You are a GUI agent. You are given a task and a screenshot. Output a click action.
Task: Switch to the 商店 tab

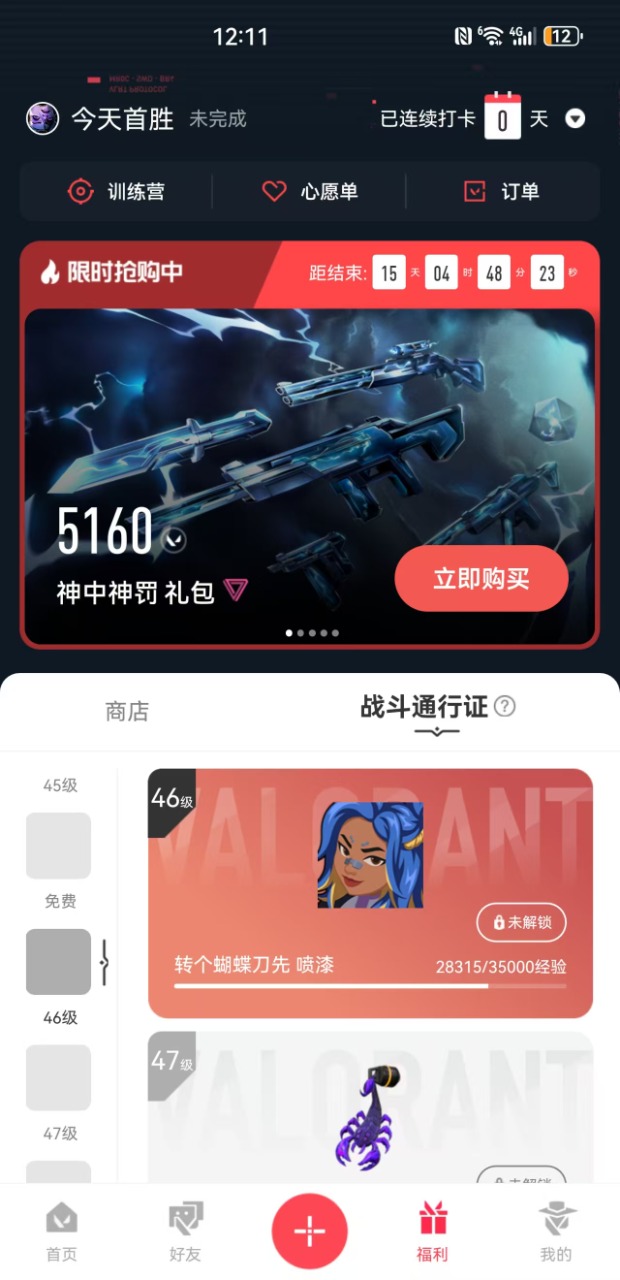coord(127,711)
